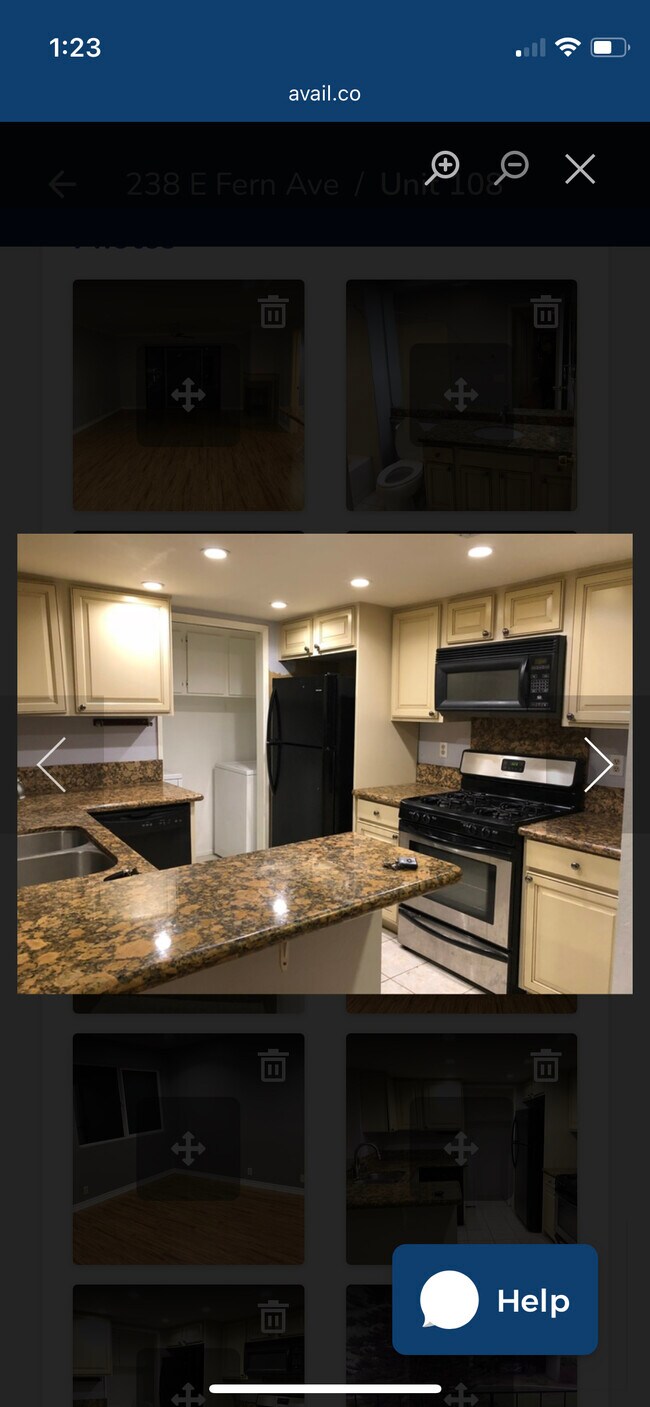Show the previous photo with left arrow

(x=51, y=765)
